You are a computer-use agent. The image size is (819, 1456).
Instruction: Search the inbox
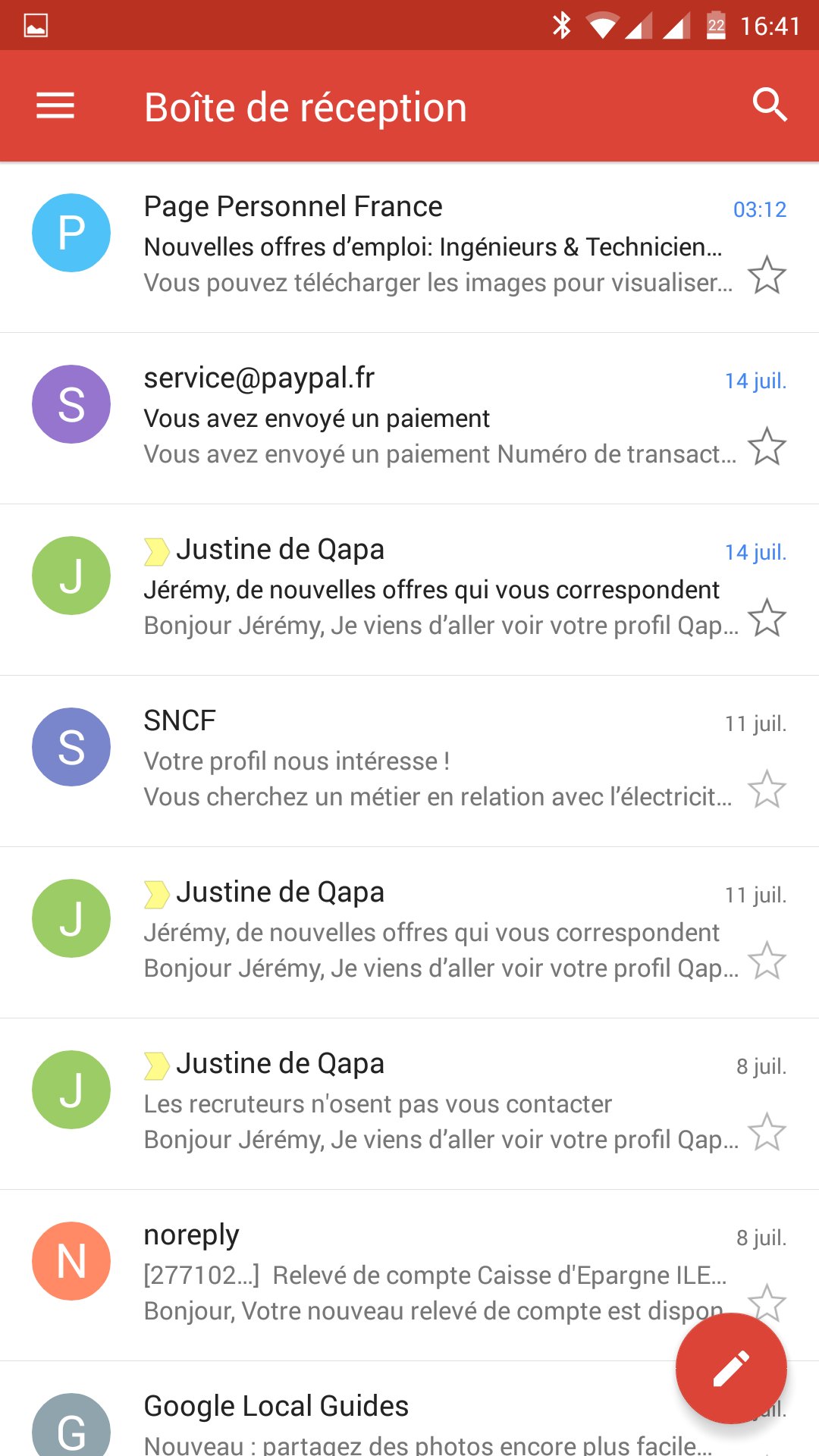(x=769, y=105)
